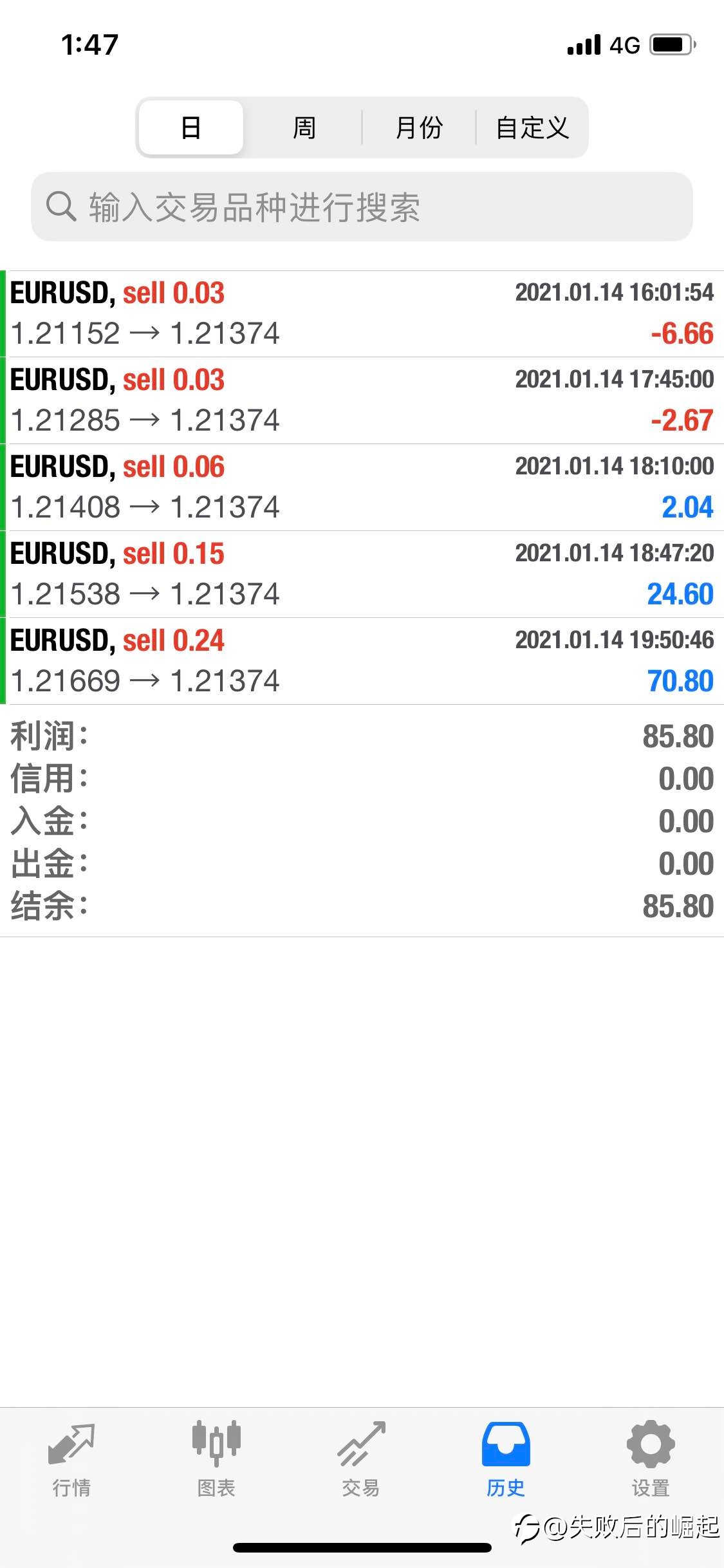
Task: Tap the symbol search field
Action: click(x=362, y=207)
